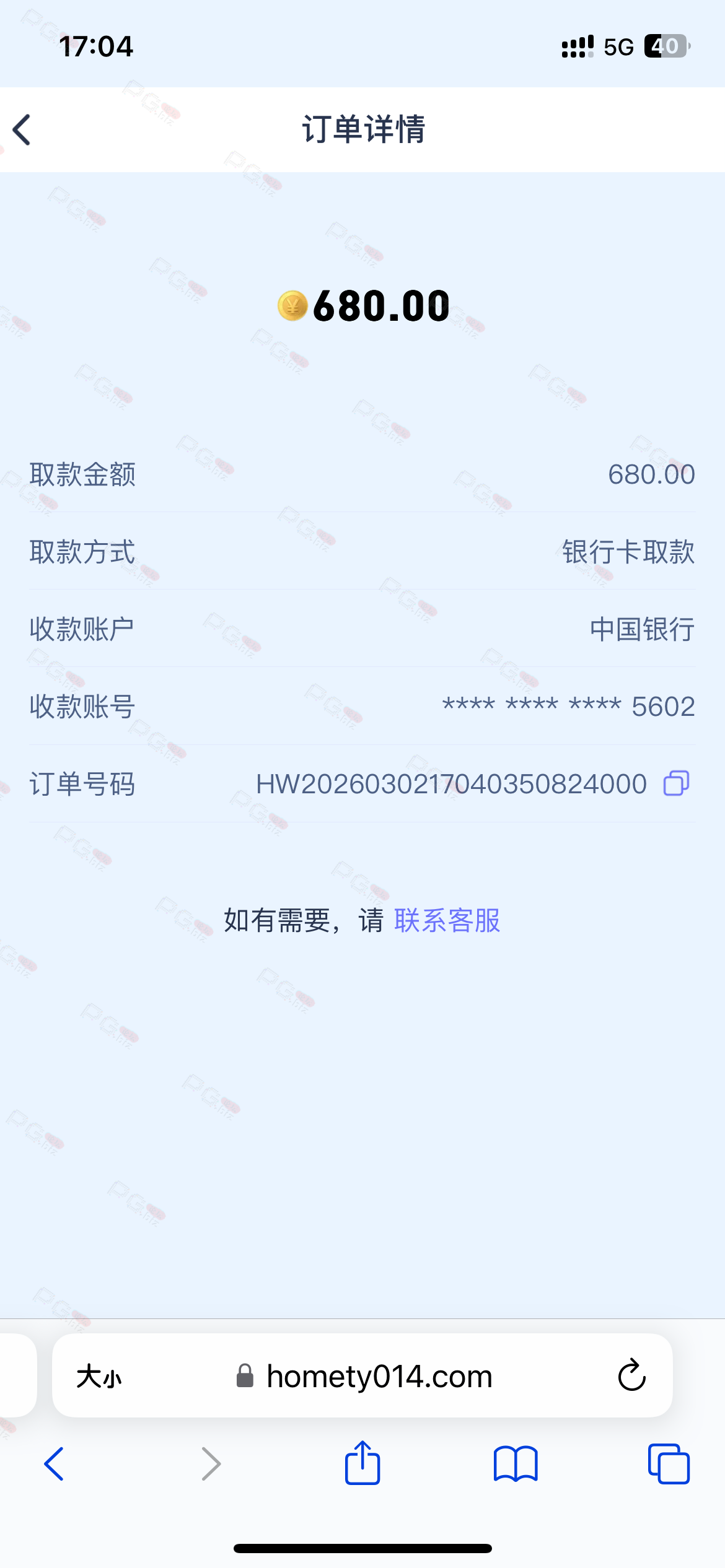Show all open Safari tabs
This screenshot has width=725, height=1568.
[668, 1464]
